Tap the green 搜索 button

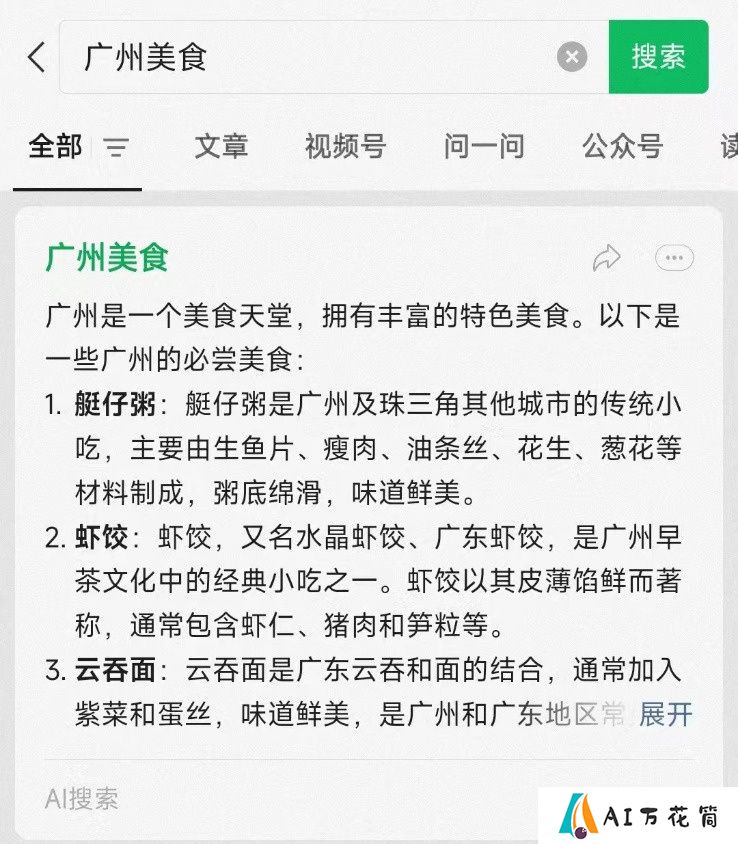(658, 57)
